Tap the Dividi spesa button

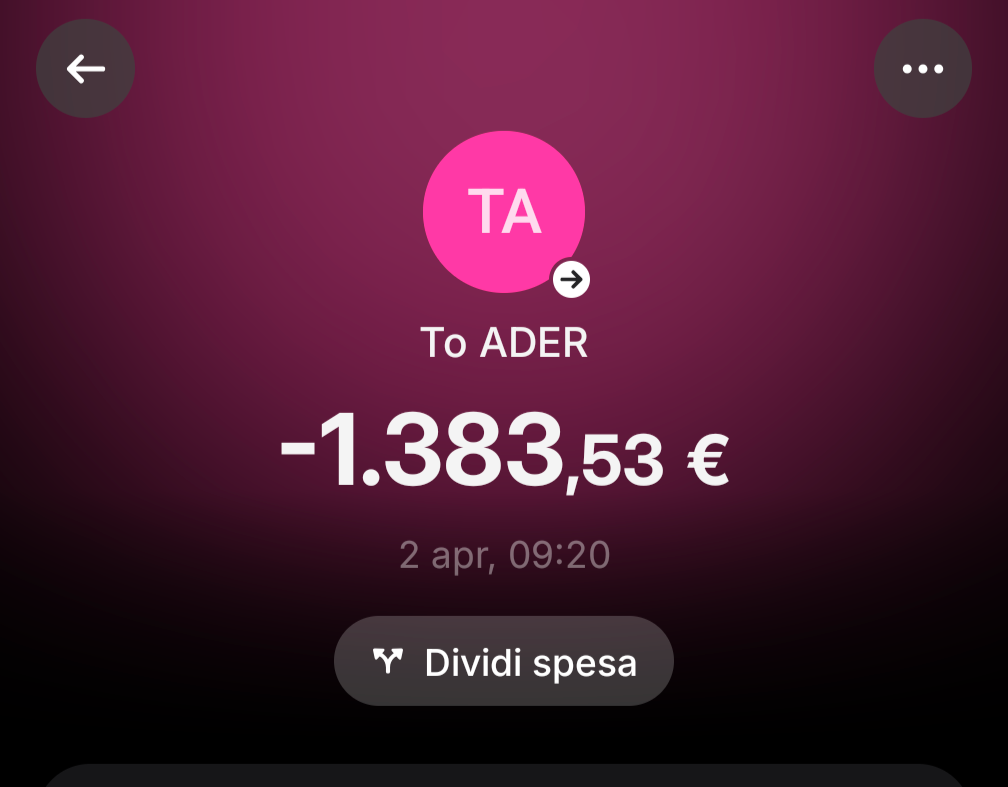504,661
